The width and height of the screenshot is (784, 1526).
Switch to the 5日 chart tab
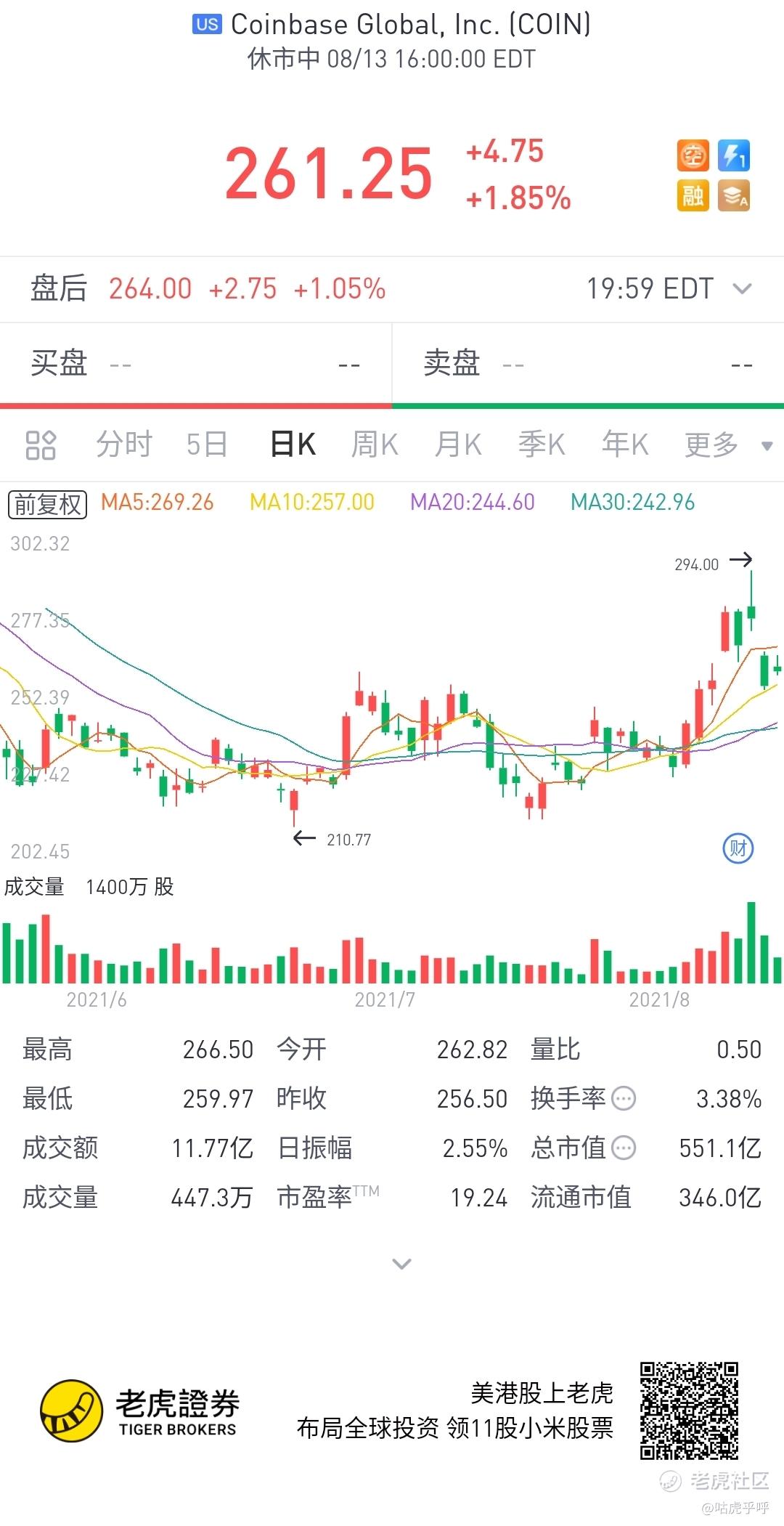tap(207, 444)
